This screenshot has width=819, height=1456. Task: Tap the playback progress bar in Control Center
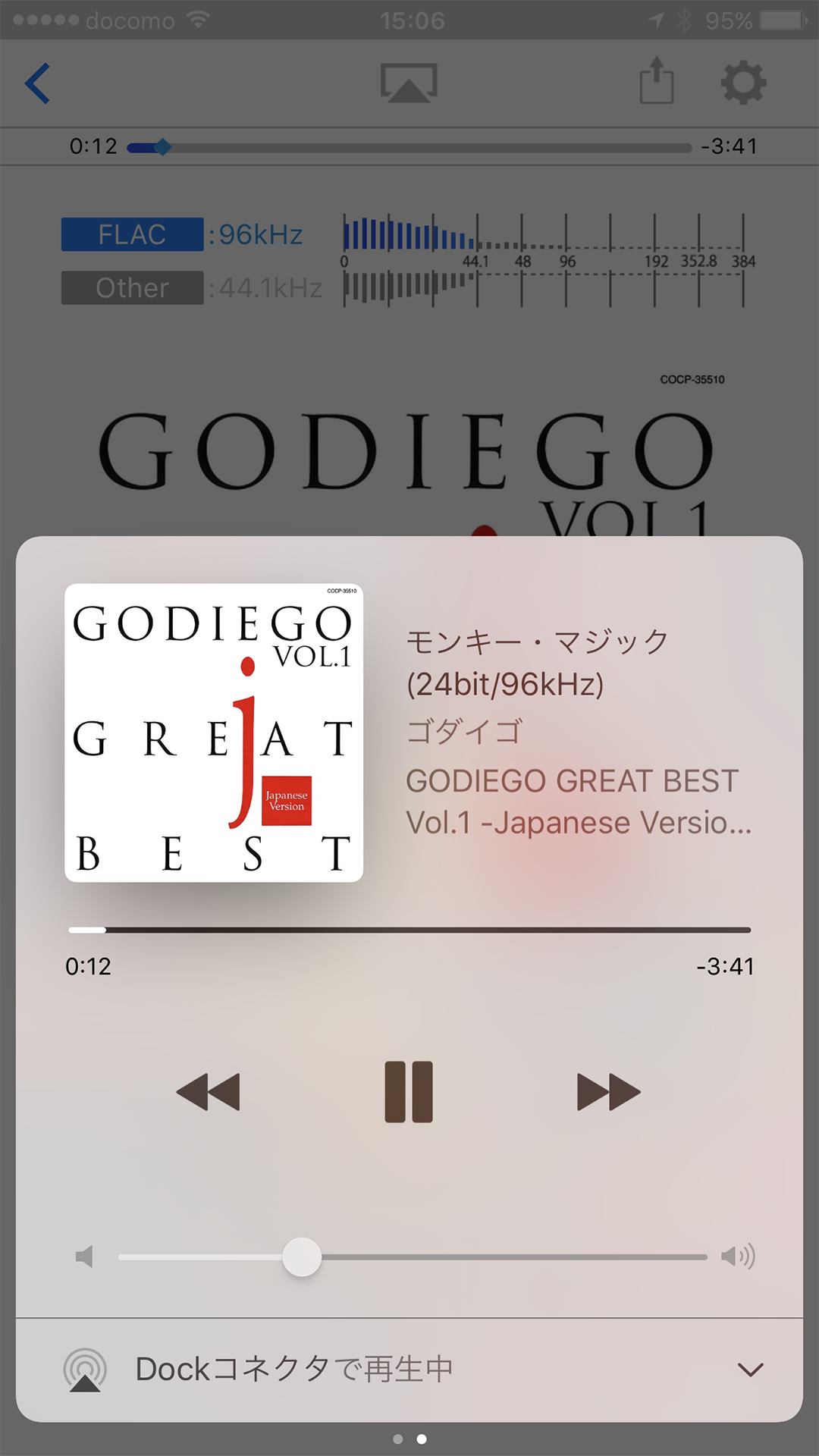pyautogui.click(x=409, y=930)
